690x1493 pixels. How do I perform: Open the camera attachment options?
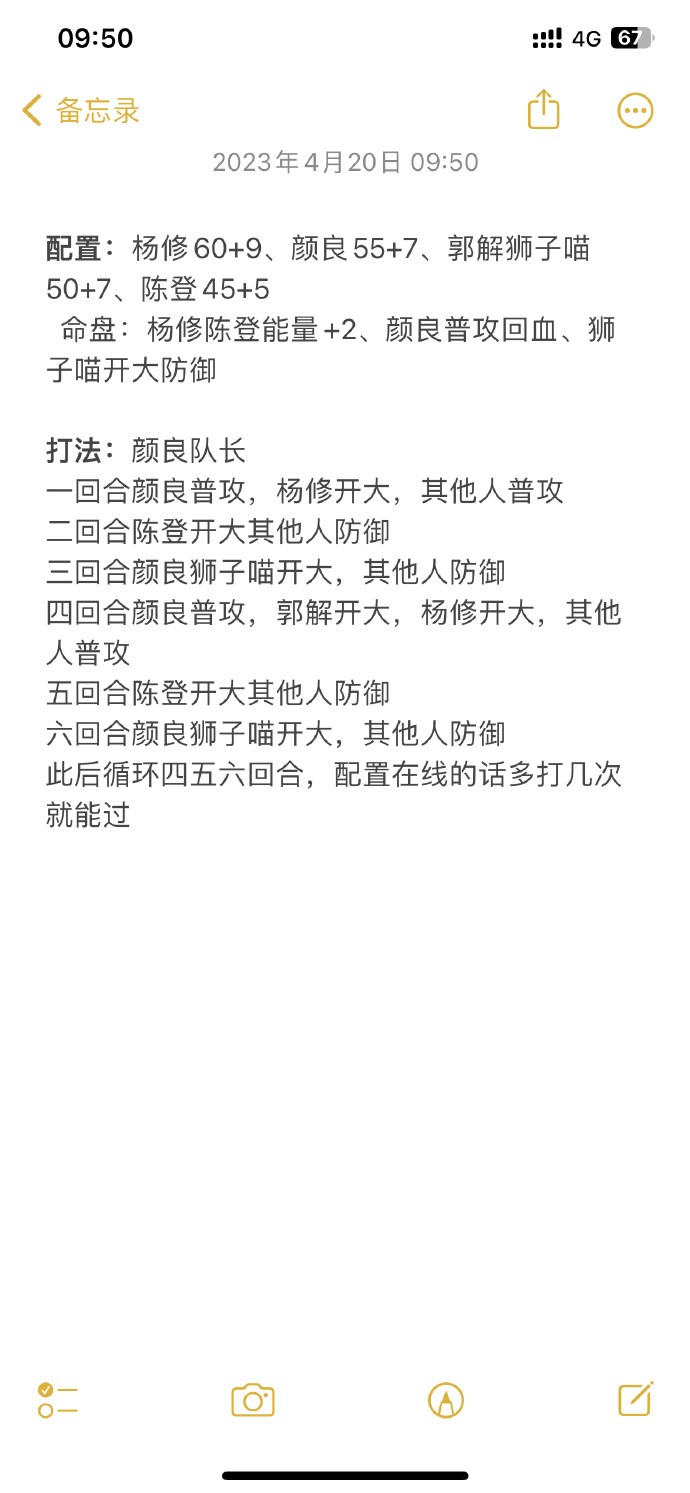(x=252, y=1399)
